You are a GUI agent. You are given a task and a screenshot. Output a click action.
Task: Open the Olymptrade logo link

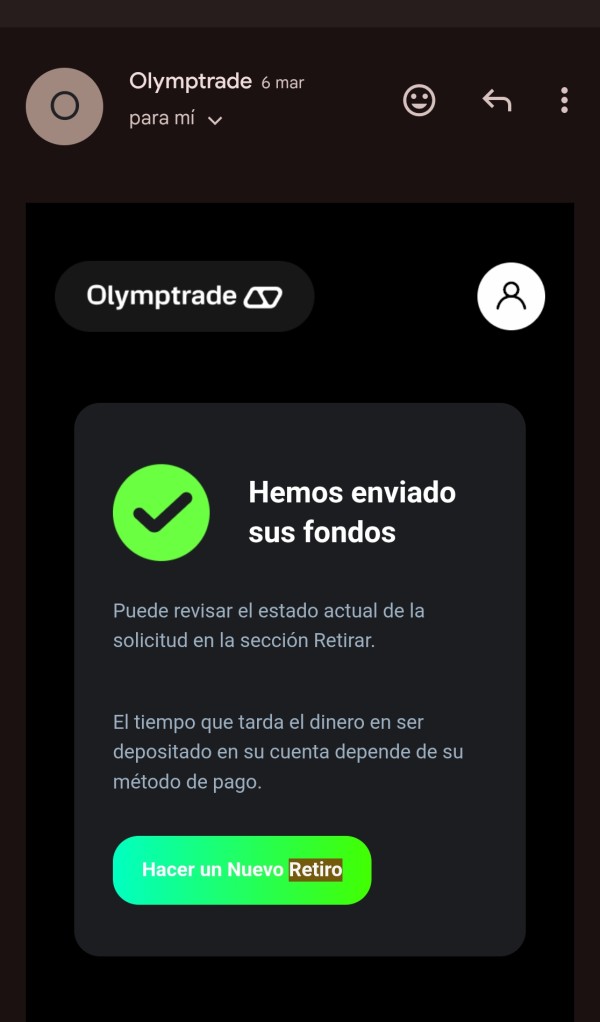[184, 297]
